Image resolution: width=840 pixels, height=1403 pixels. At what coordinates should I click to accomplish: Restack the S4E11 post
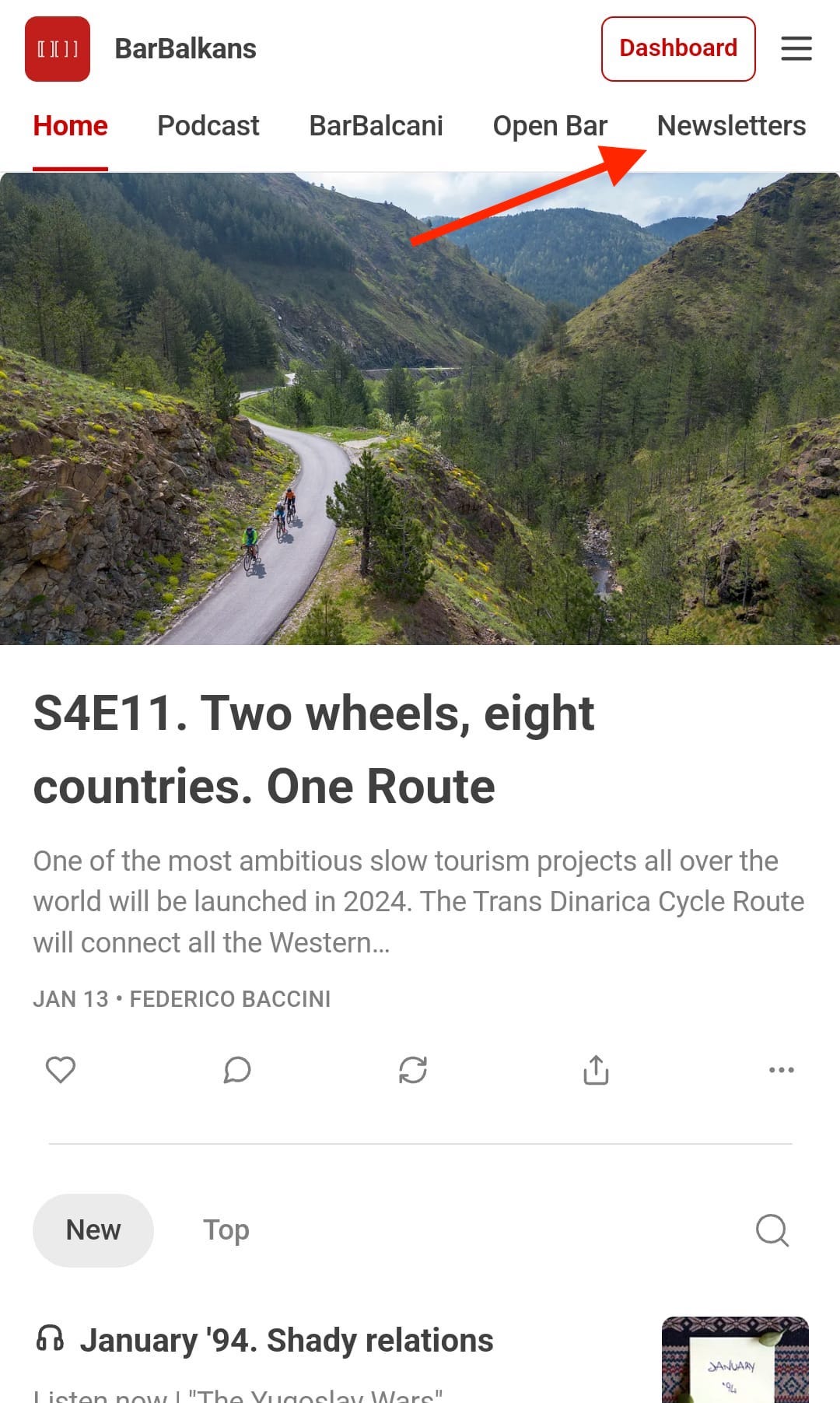pyautogui.click(x=413, y=1070)
